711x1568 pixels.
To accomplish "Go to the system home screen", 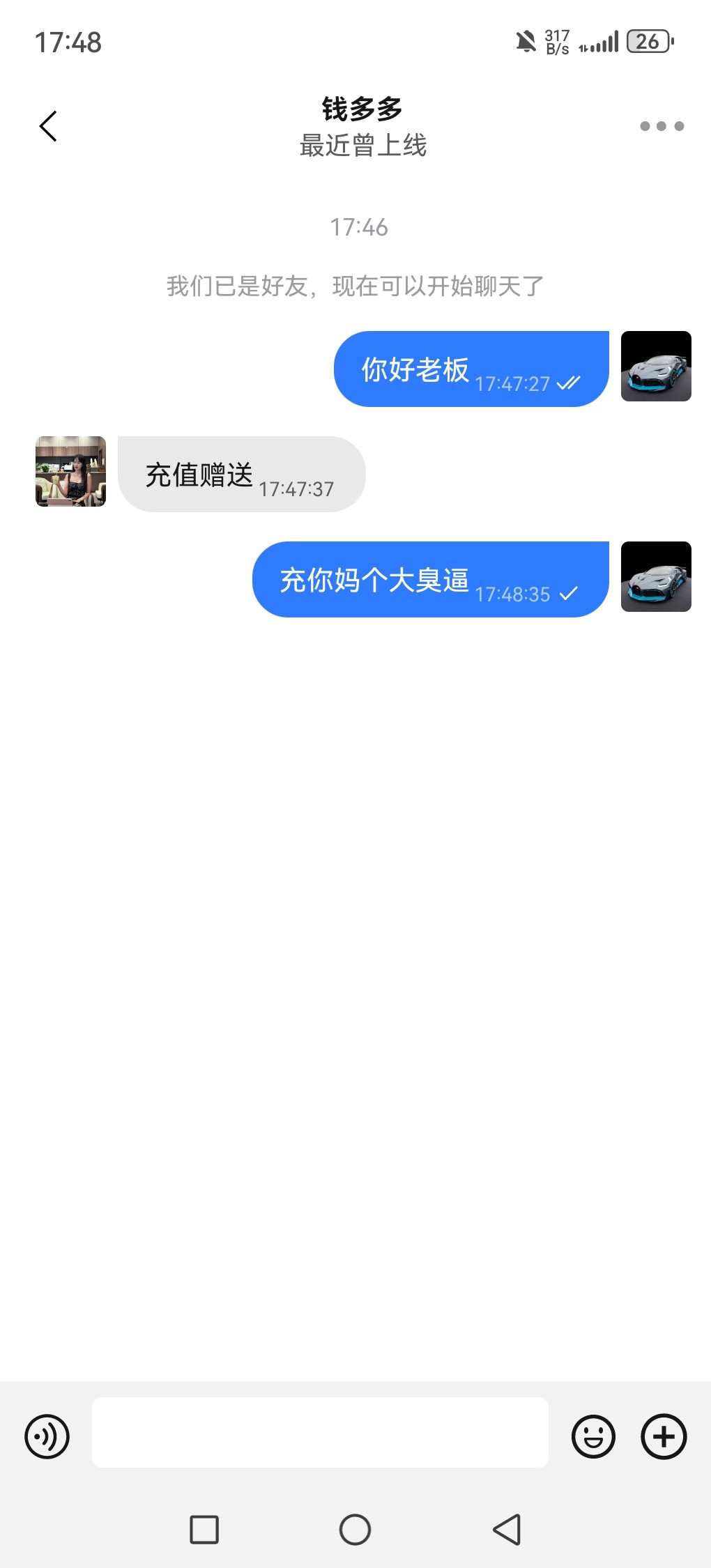I will click(355, 1530).
